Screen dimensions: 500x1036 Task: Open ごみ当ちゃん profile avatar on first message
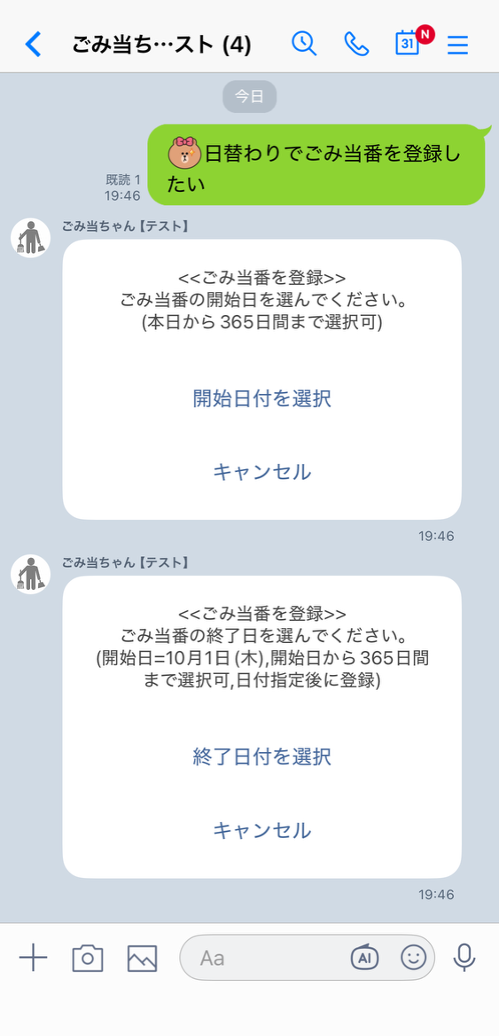(30, 238)
